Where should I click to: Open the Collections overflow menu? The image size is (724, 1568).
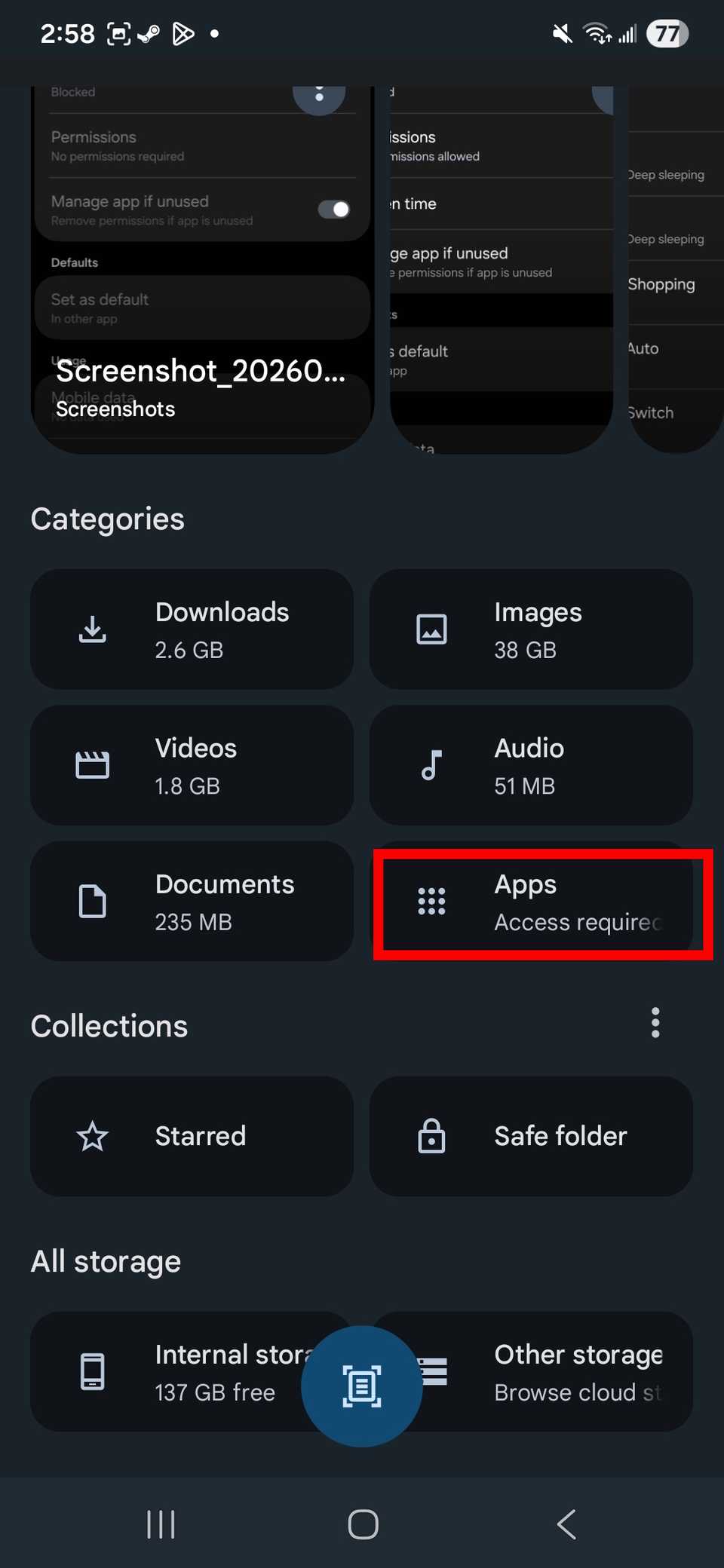click(x=655, y=1023)
